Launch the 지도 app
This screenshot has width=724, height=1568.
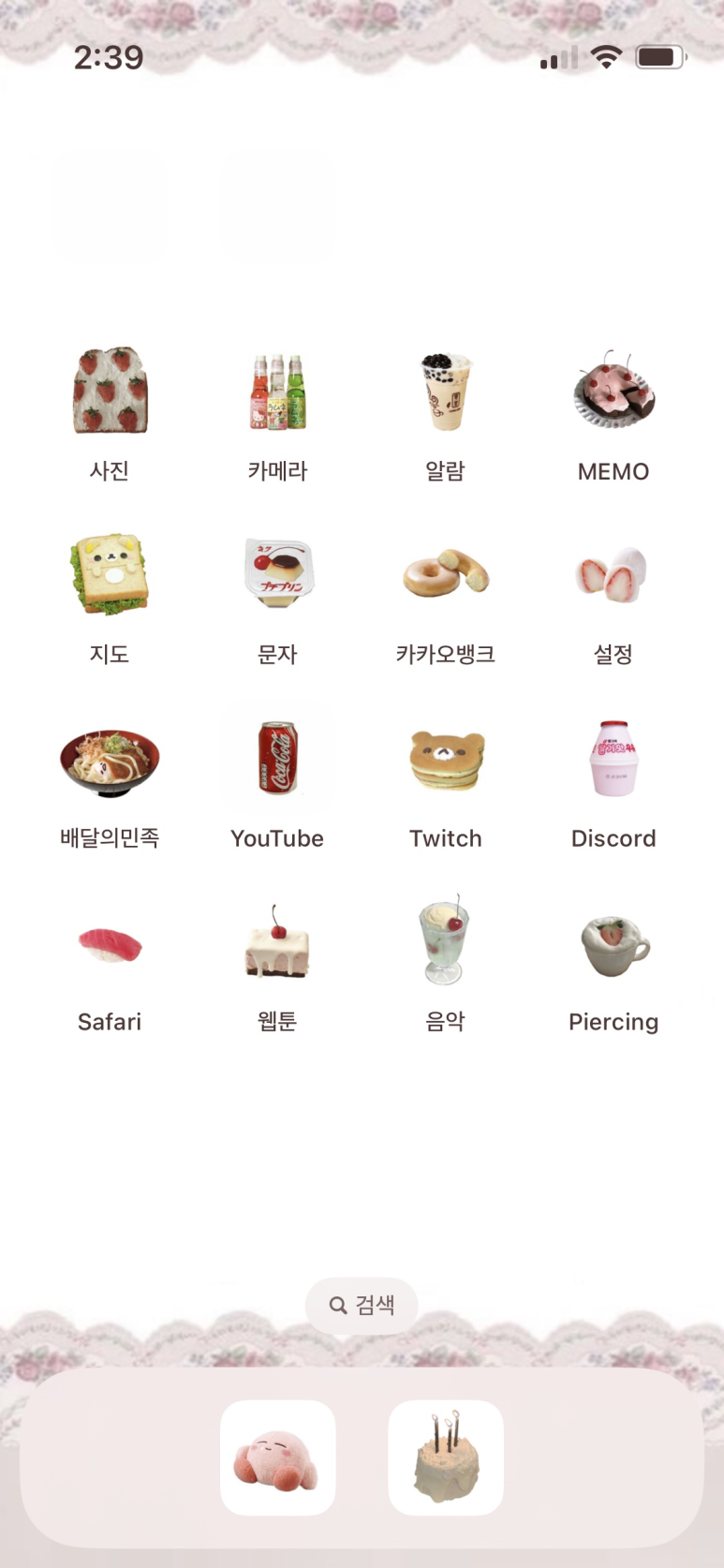click(x=110, y=574)
